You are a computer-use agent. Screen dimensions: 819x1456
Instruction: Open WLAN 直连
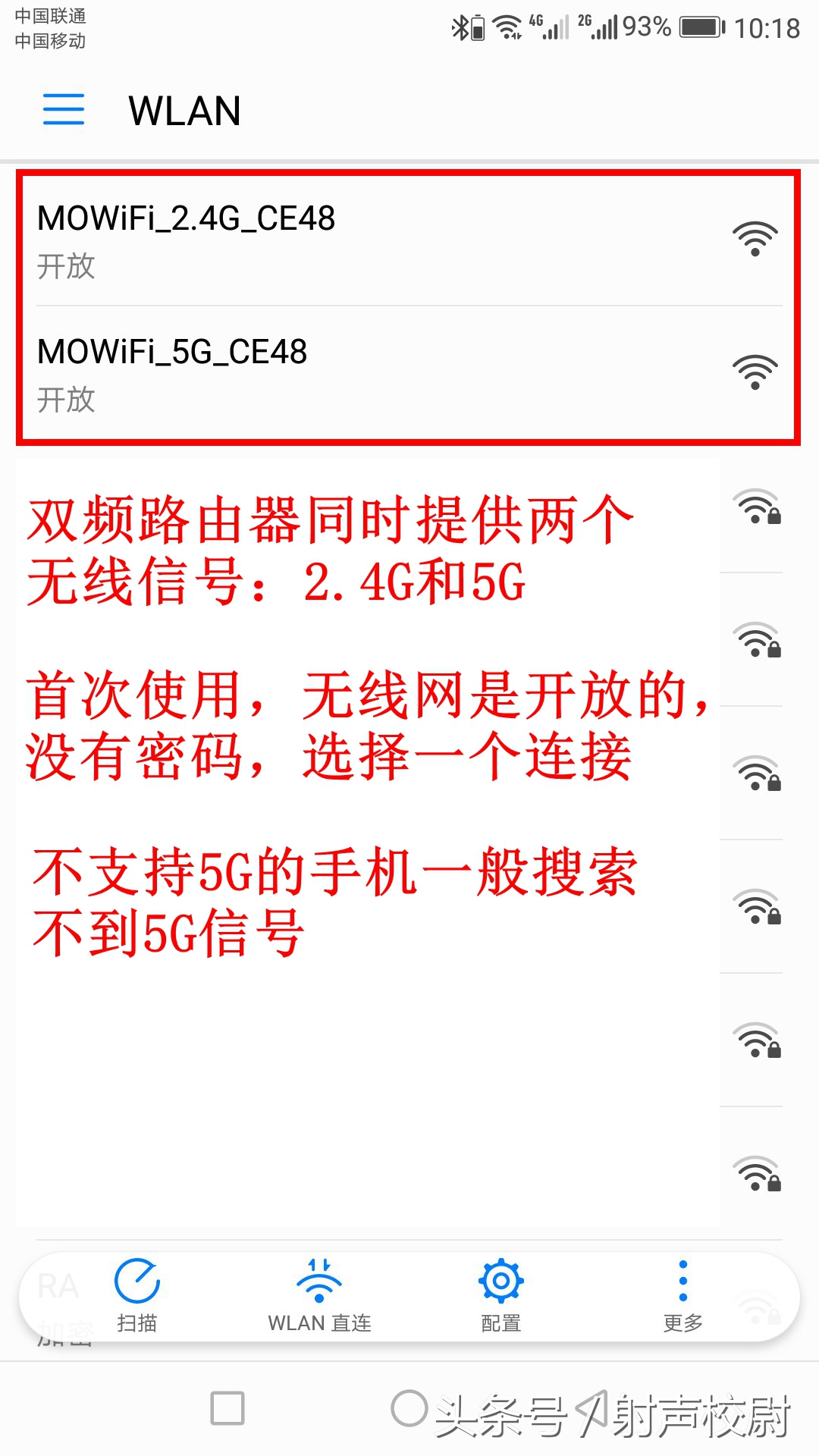[x=319, y=1295]
